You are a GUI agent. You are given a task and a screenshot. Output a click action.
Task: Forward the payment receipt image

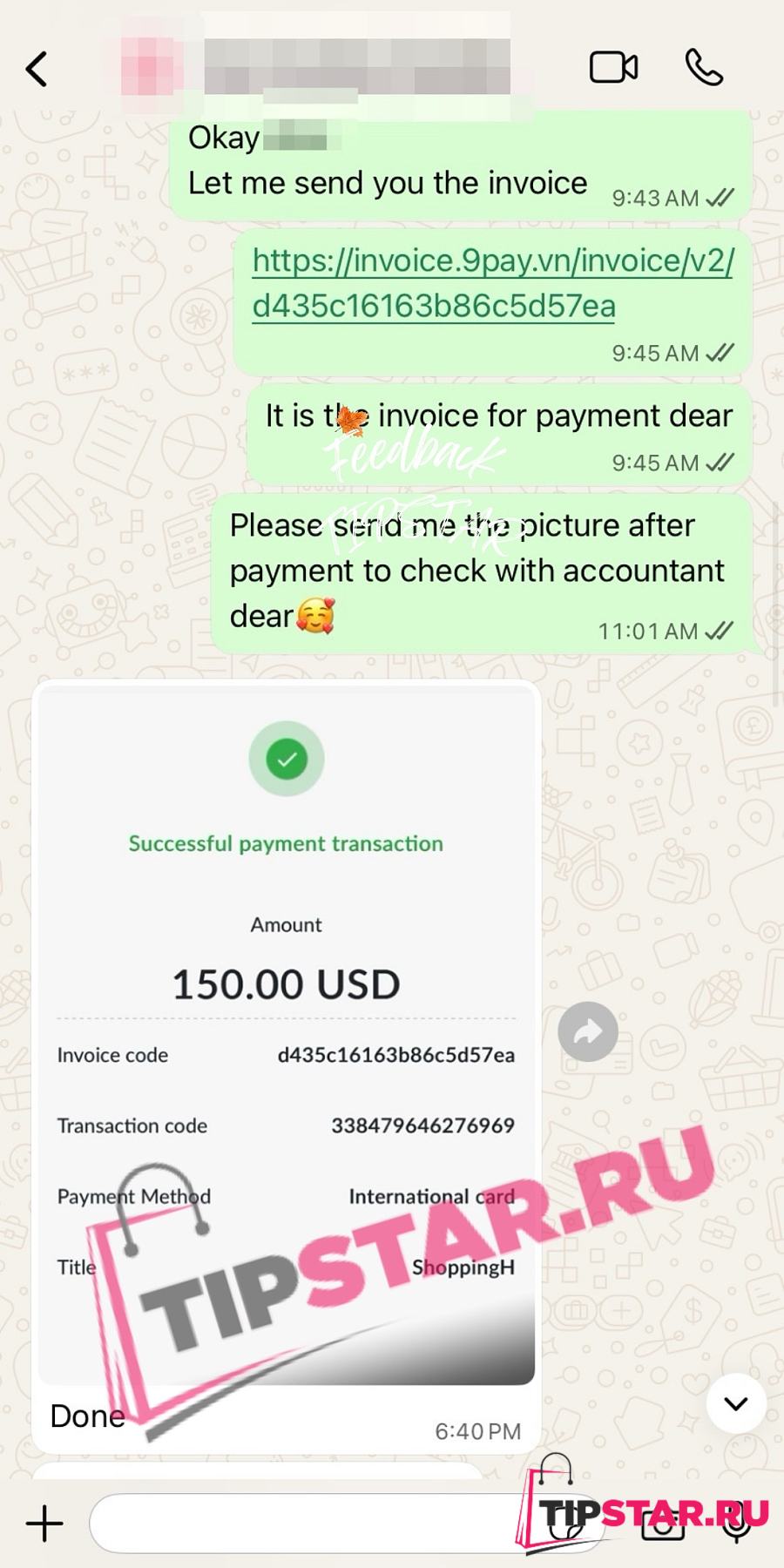tap(588, 1032)
